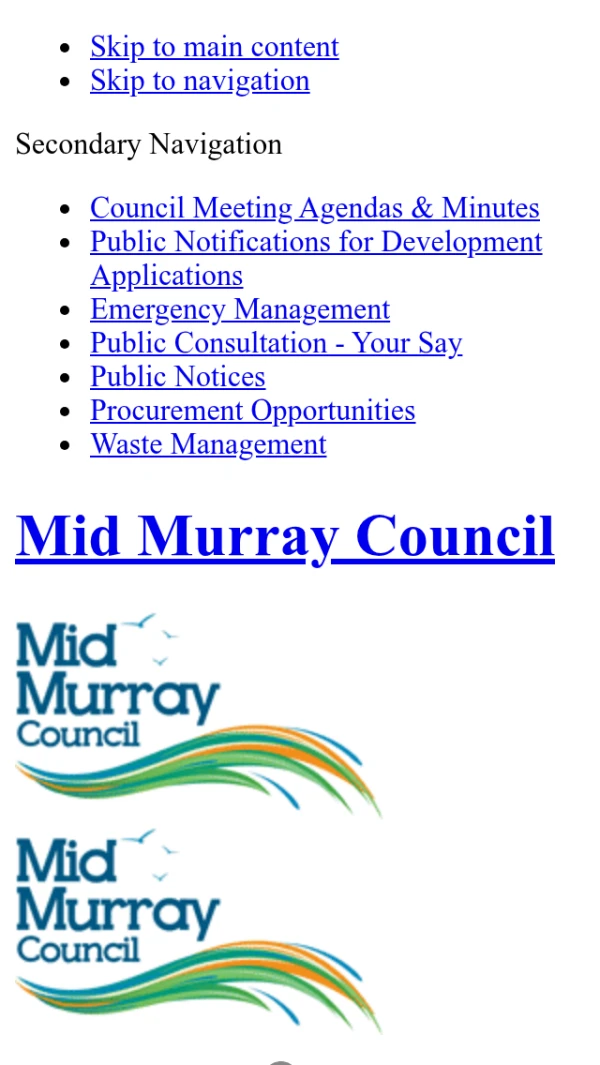Go to Waste Management
The width and height of the screenshot is (600, 1065).
click(208, 445)
